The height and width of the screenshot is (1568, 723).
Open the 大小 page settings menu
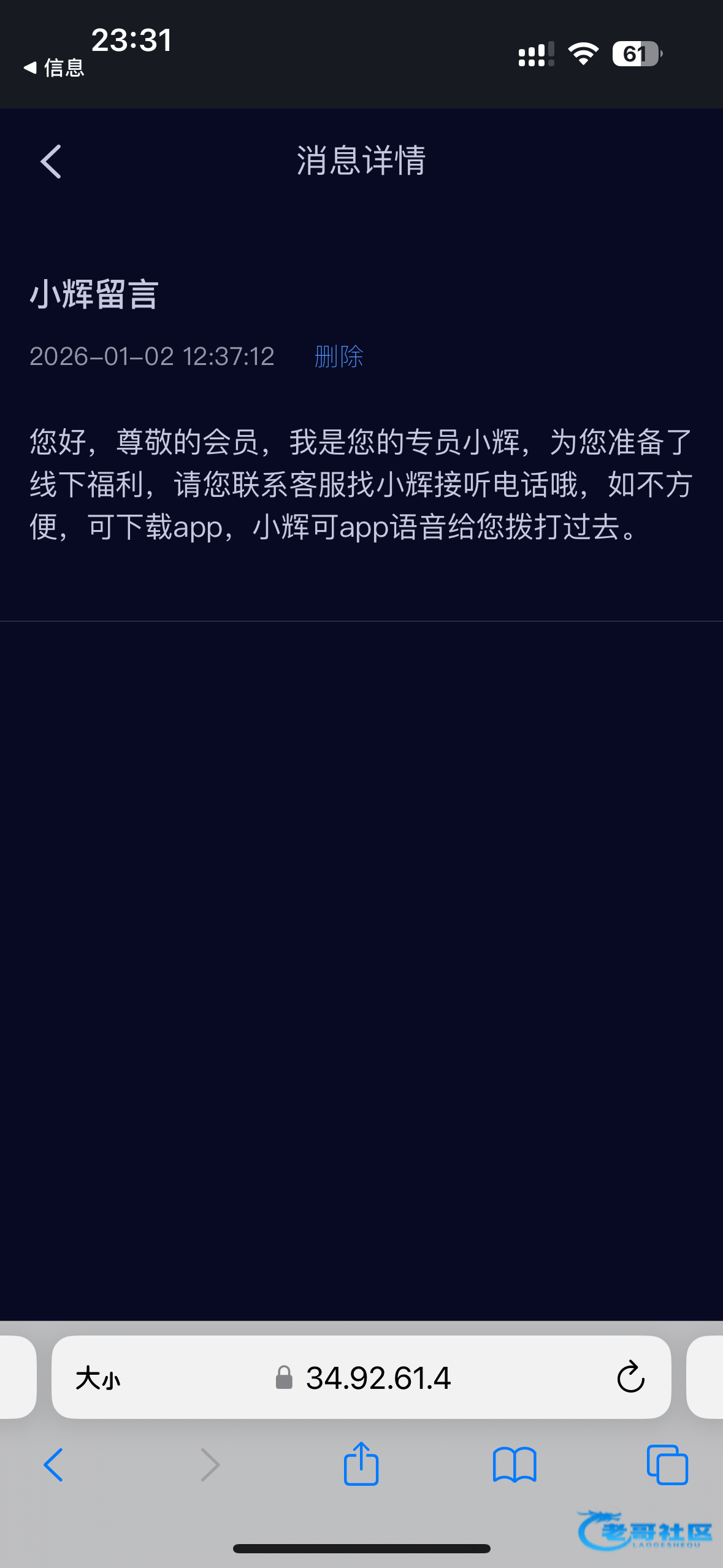point(98,1378)
